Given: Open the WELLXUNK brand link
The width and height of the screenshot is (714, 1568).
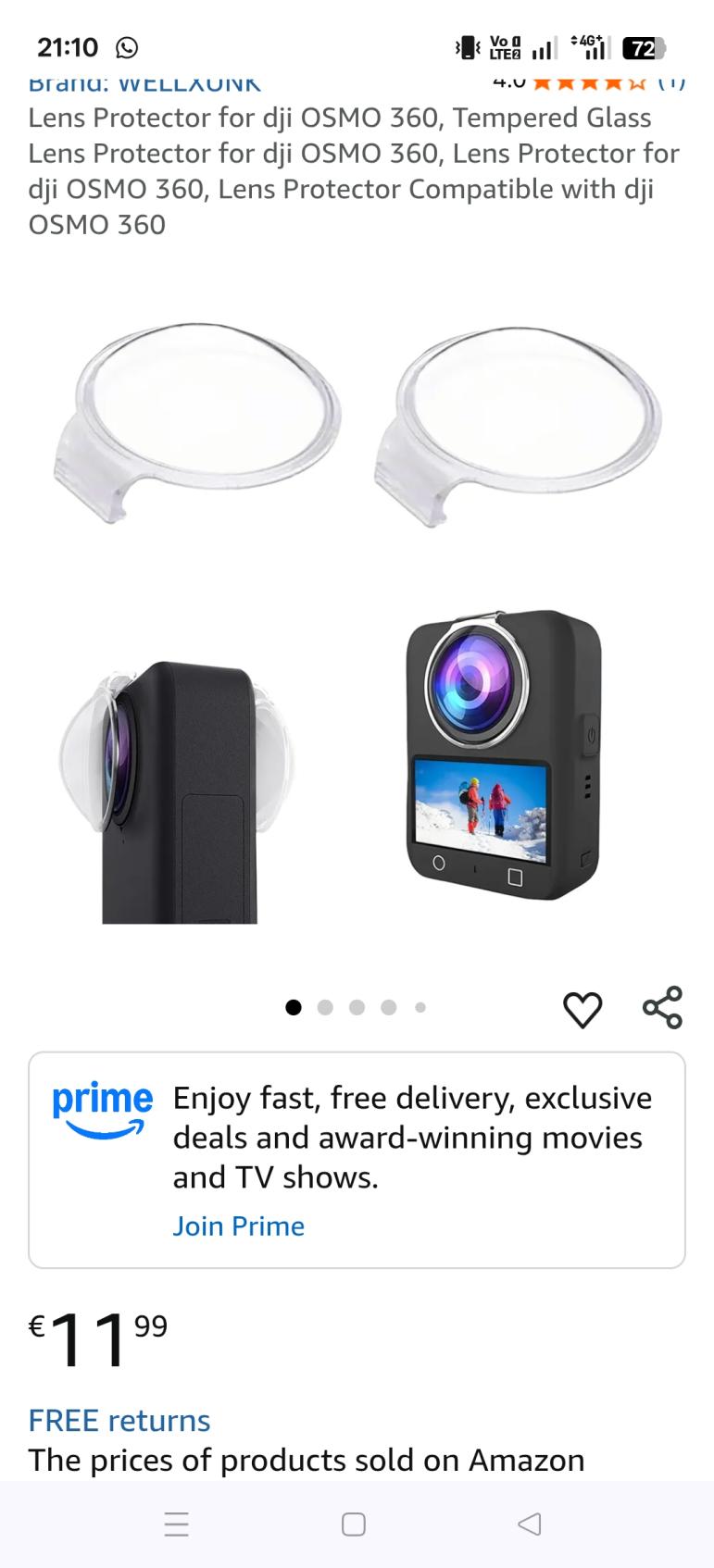Looking at the screenshot, I should point(144,83).
